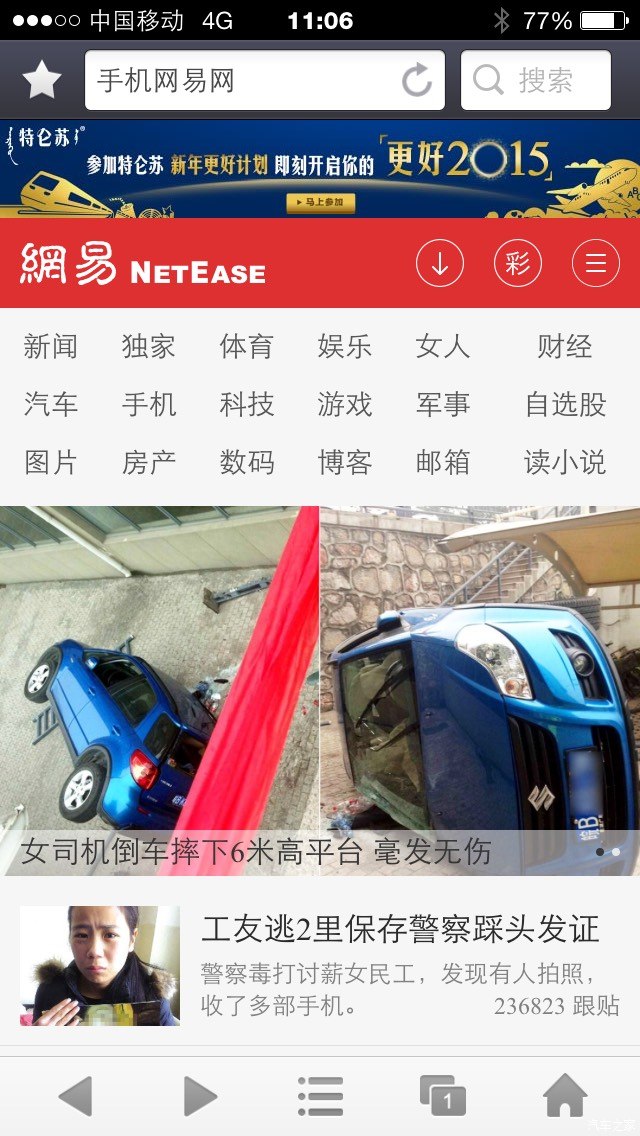Open 读小说 novels section
This screenshot has height=1136, width=640.
[x=565, y=463]
